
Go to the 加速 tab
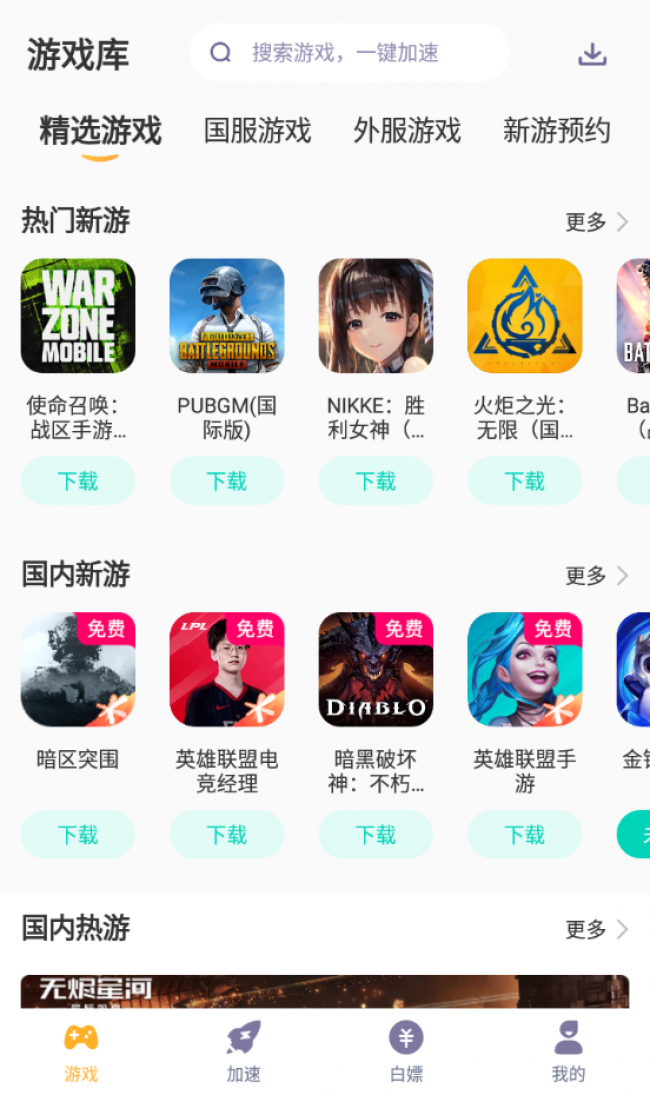point(244,1052)
